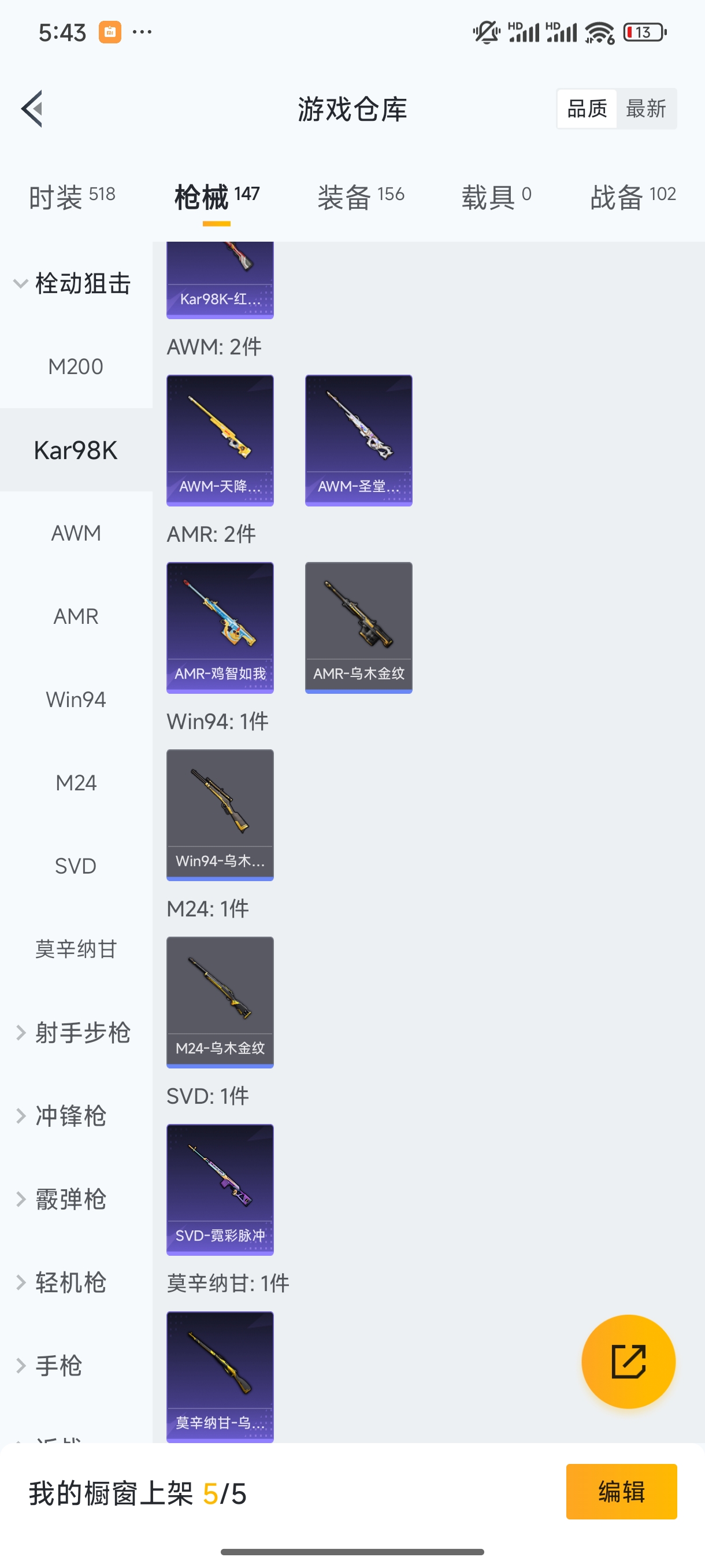Image resolution: width=705 pixels, height=1568 pixels.
Task: Tap the orange share floating button
Action: tap(628, 1361)
